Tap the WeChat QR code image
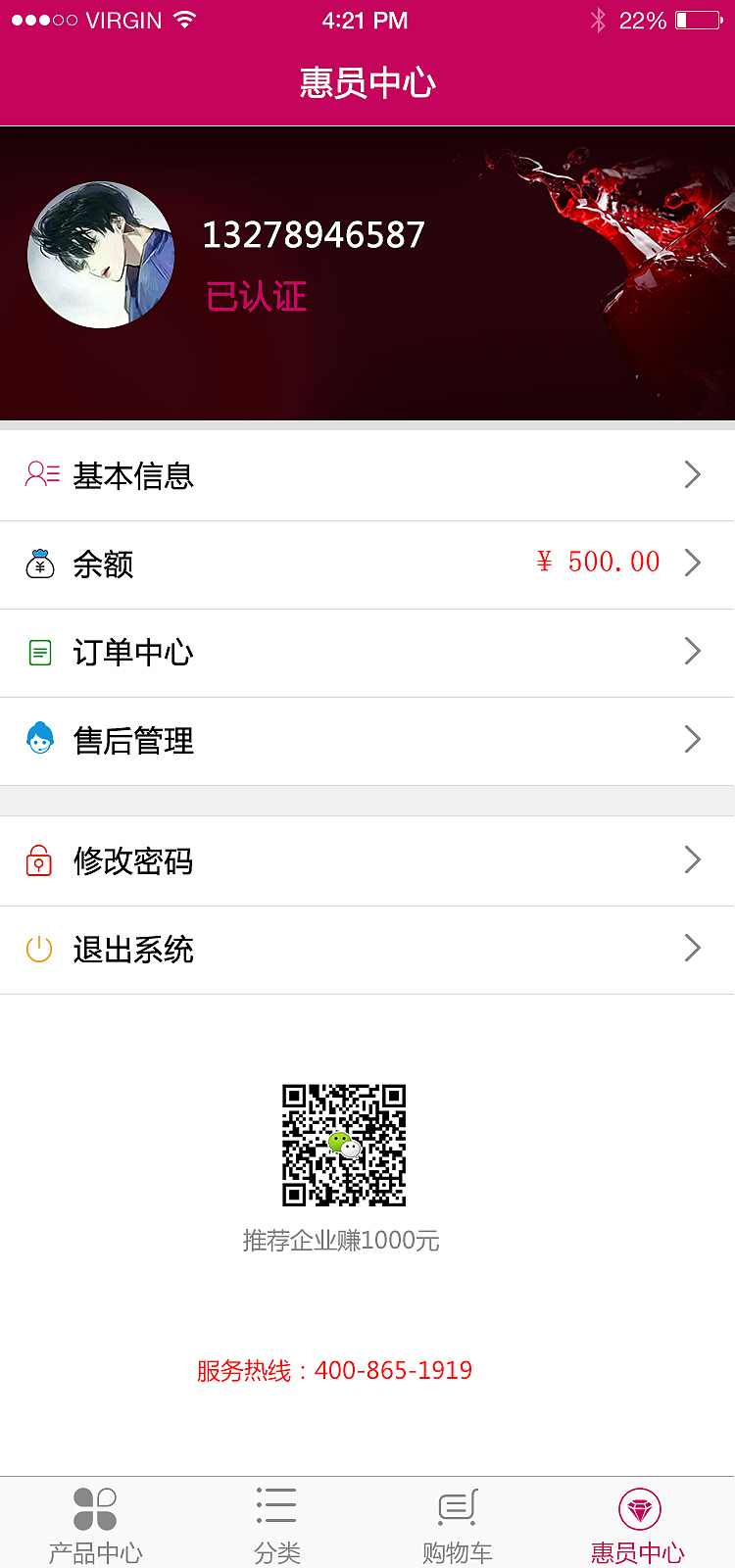 pyautogui.click(x=344, y=1145)
